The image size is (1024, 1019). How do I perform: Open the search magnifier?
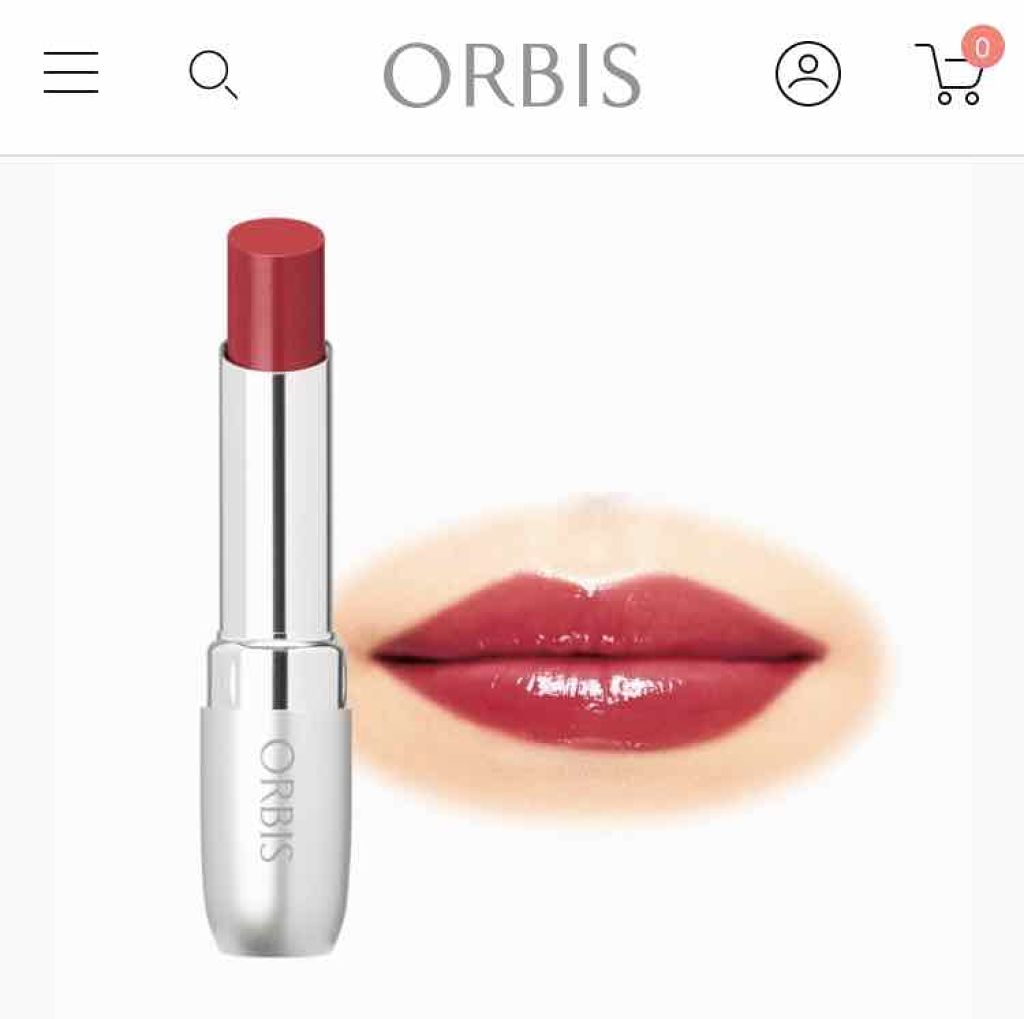click(212, 74)
